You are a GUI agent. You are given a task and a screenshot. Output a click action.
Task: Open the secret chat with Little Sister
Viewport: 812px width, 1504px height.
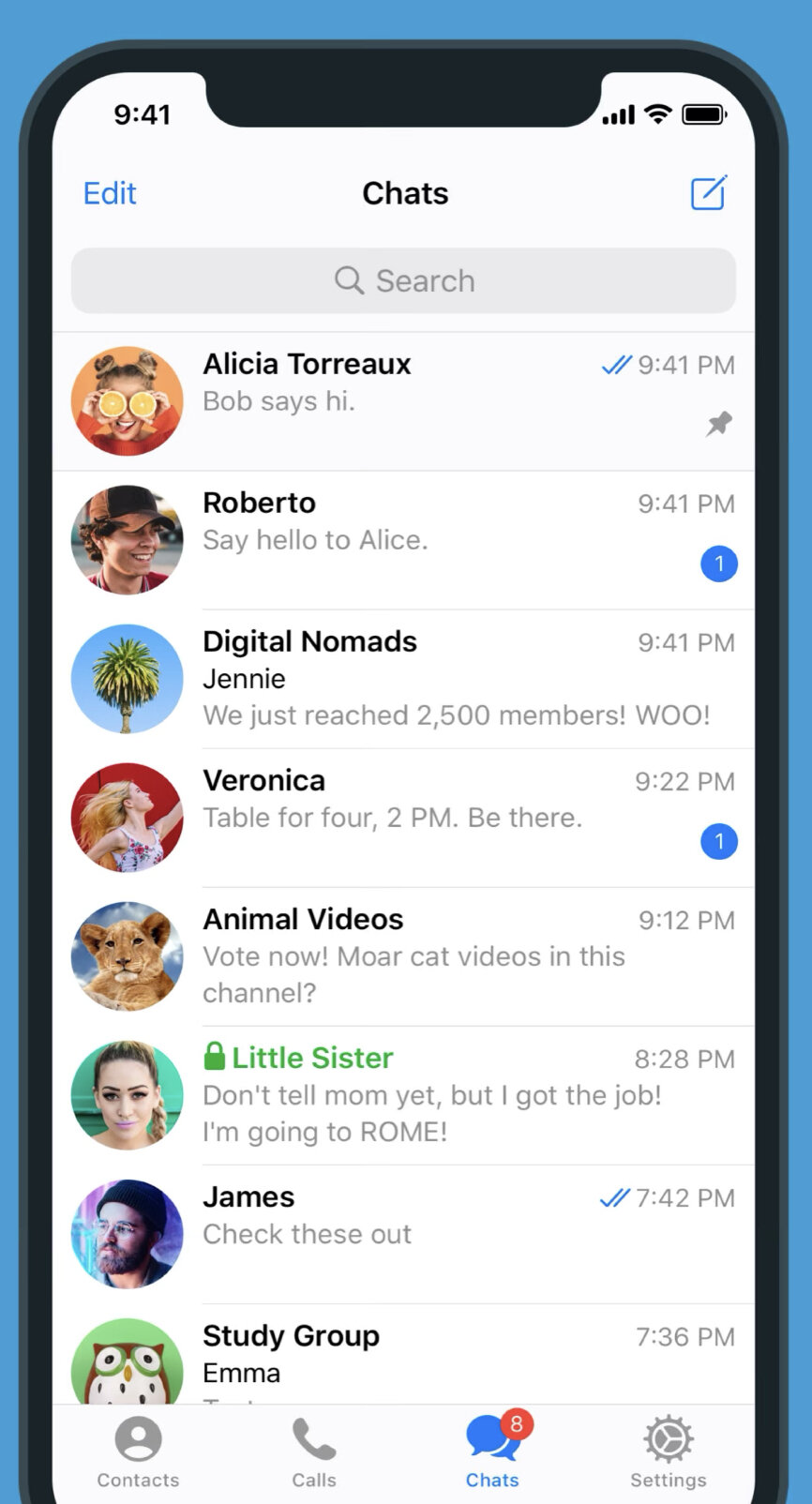pyautogui.click(x=403, y=1095)
